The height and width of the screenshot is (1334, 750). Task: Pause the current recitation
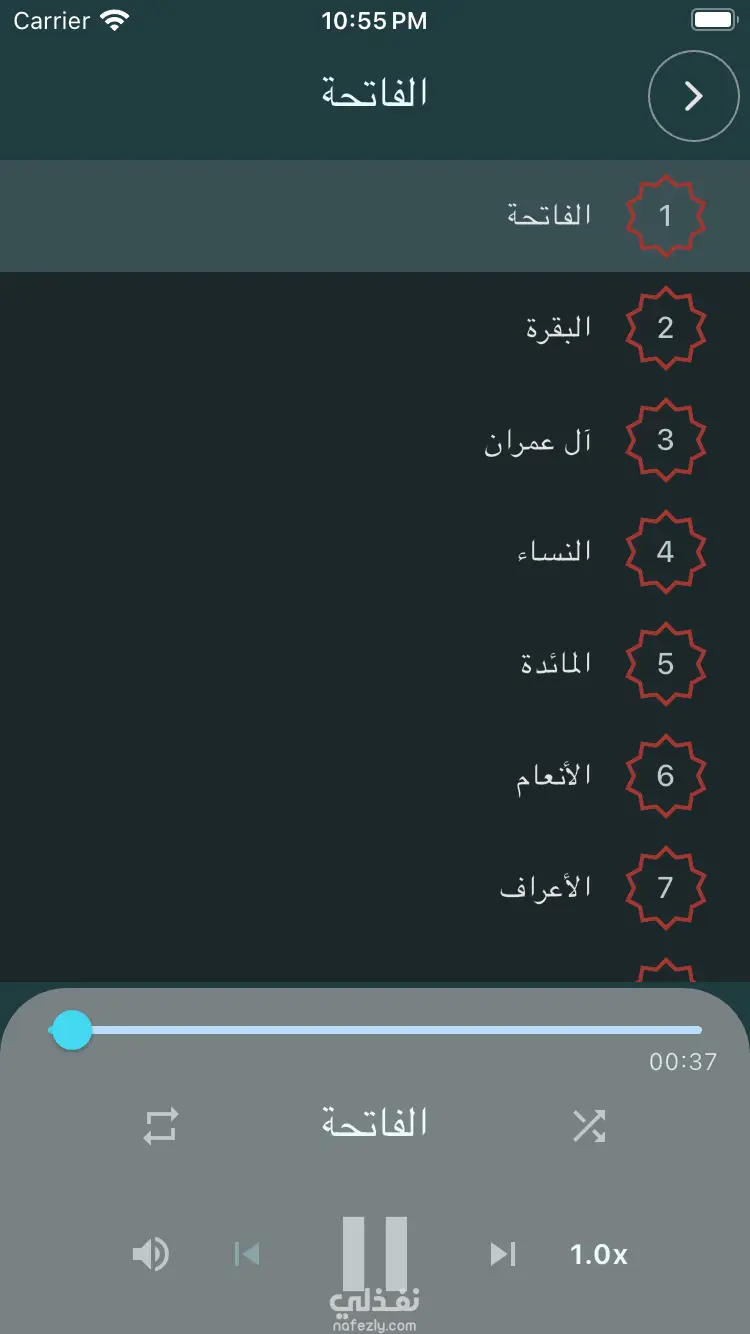pyautogui.click(x=375, y=1254)
